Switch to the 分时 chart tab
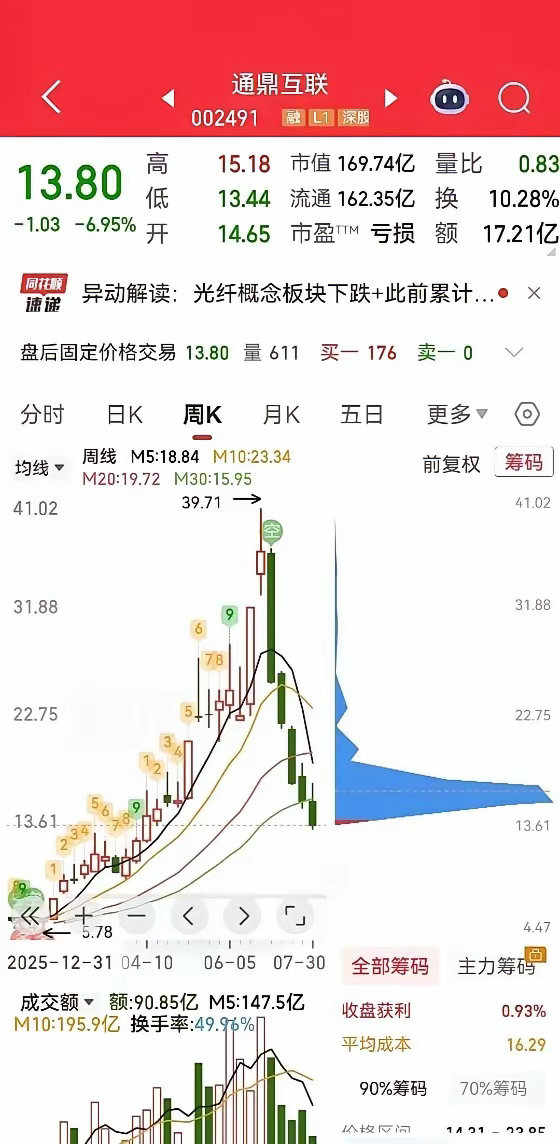This screenshot has width=560, height=1144. [42, 414]
